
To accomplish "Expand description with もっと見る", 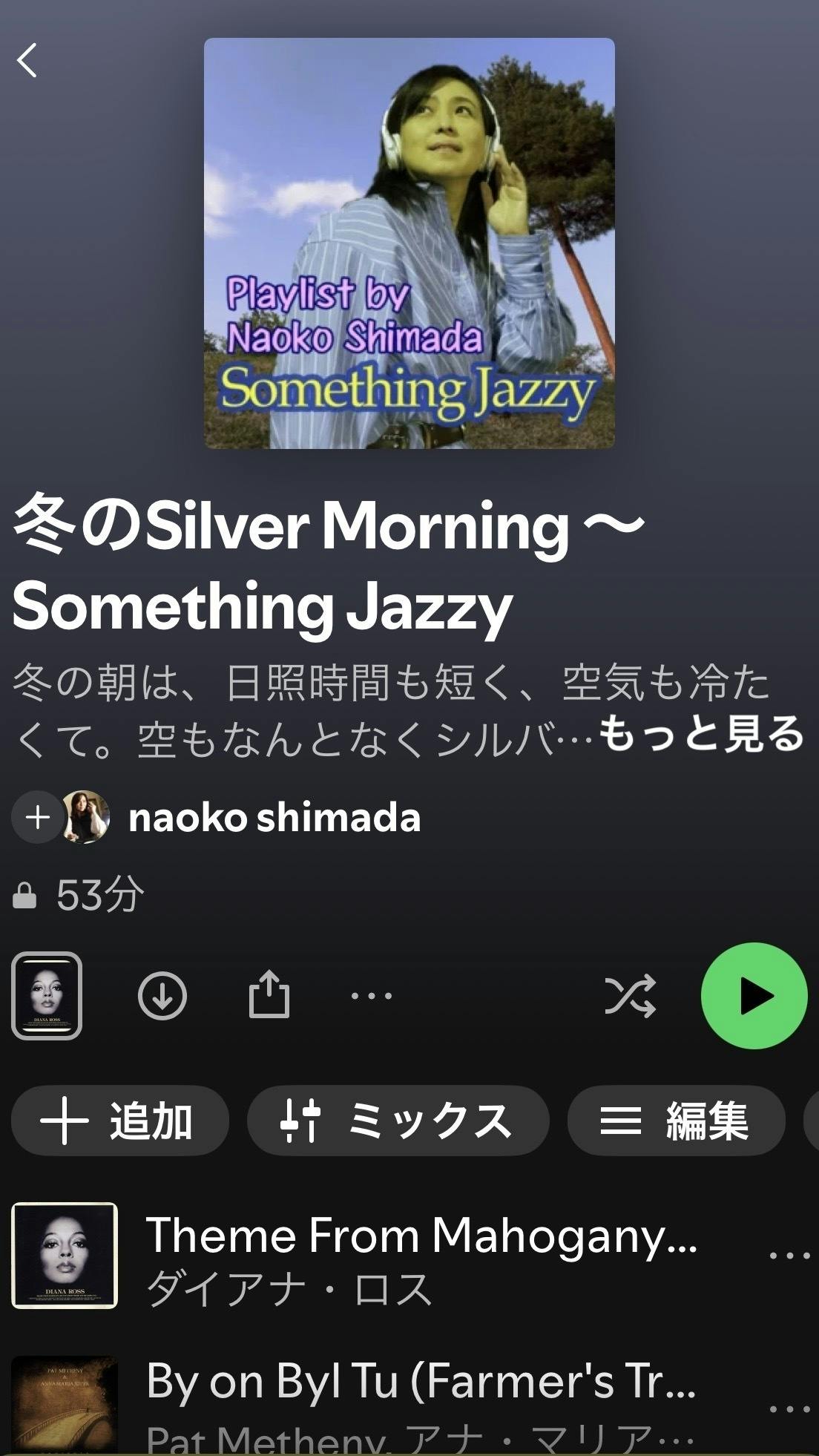I will click(x=701, y=734).
